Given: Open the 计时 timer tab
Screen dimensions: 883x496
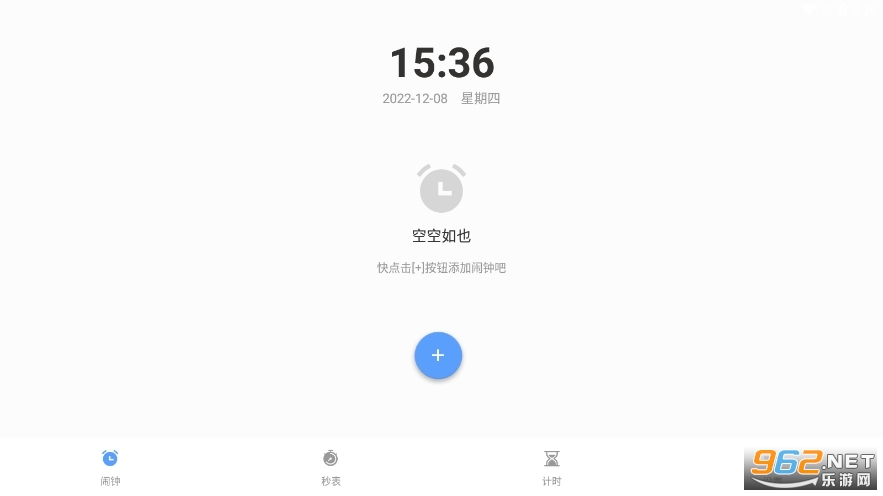Looking at the screenshot, I should click(x=551, y=468).
